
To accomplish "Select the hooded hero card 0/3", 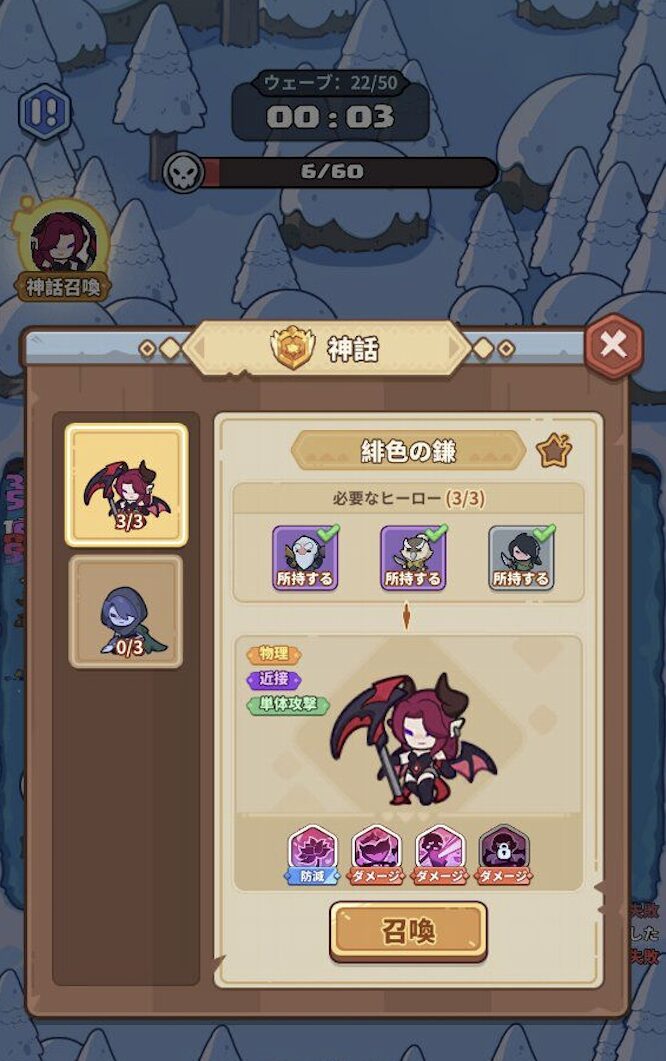I will 126,611.
